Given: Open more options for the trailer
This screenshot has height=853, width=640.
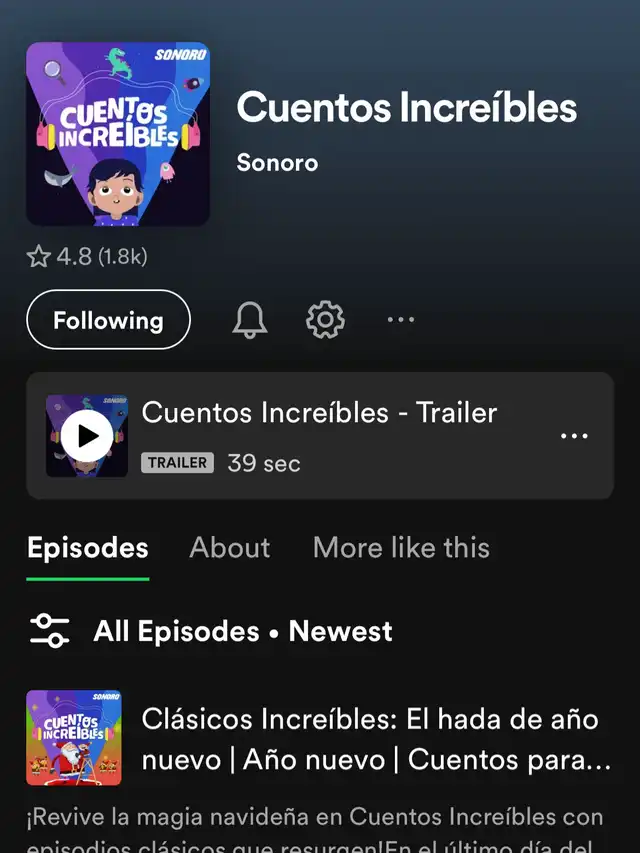Looking at the screenshot, I should [574, 436].
